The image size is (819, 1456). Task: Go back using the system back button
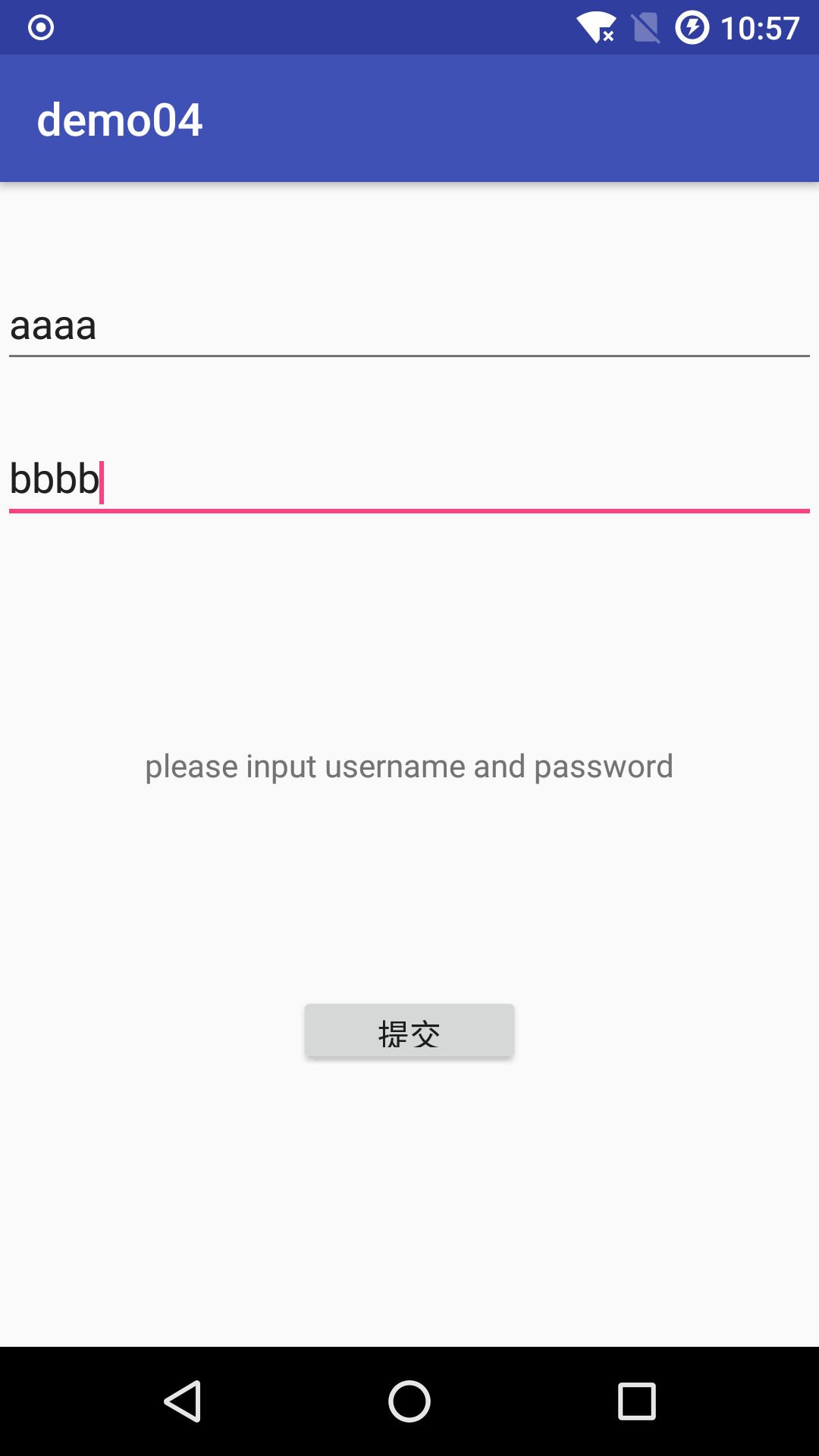coord(182,1401)
